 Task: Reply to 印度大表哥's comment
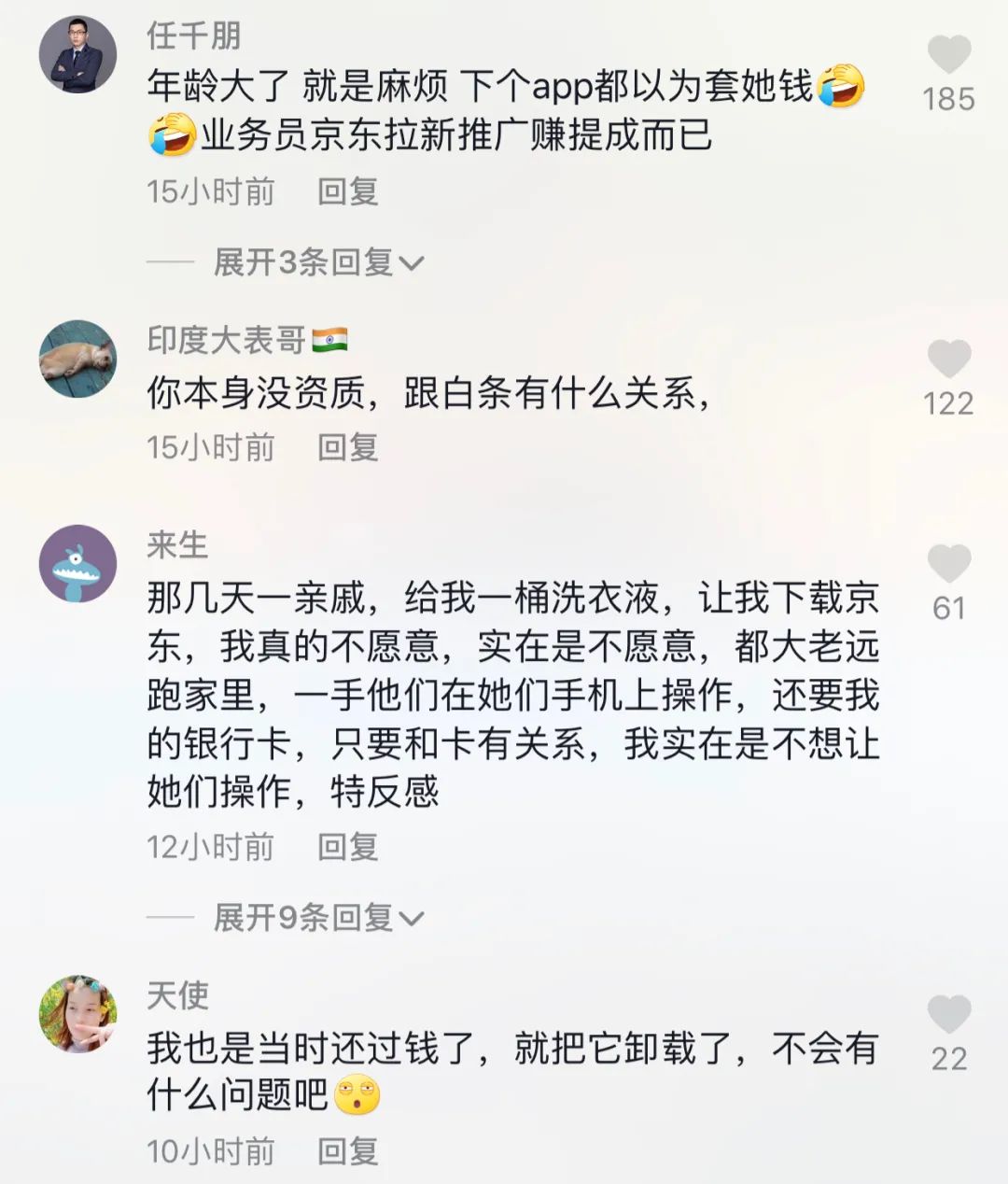347,447
